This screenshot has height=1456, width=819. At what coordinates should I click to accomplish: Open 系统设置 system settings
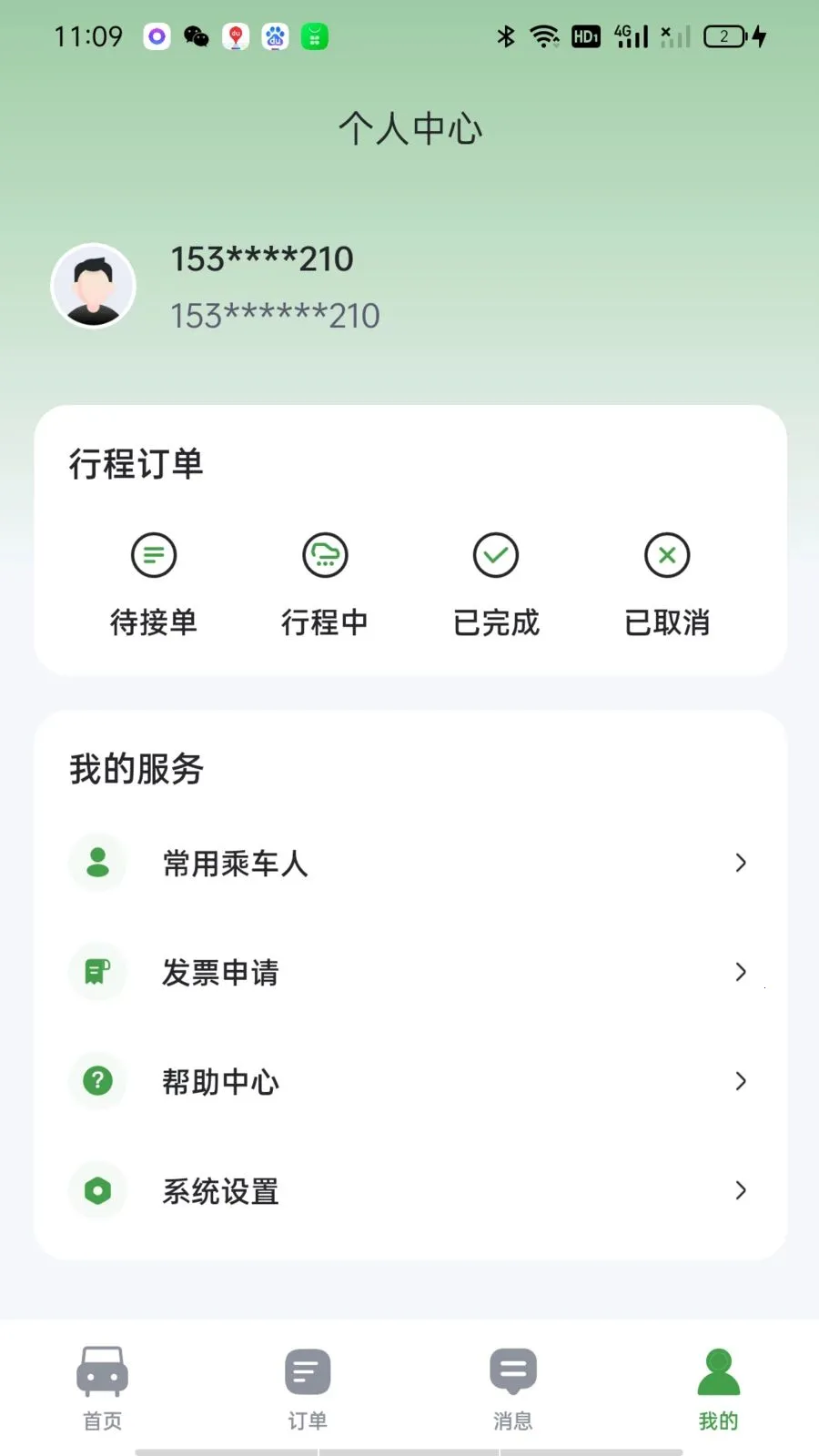(409, 1190)
